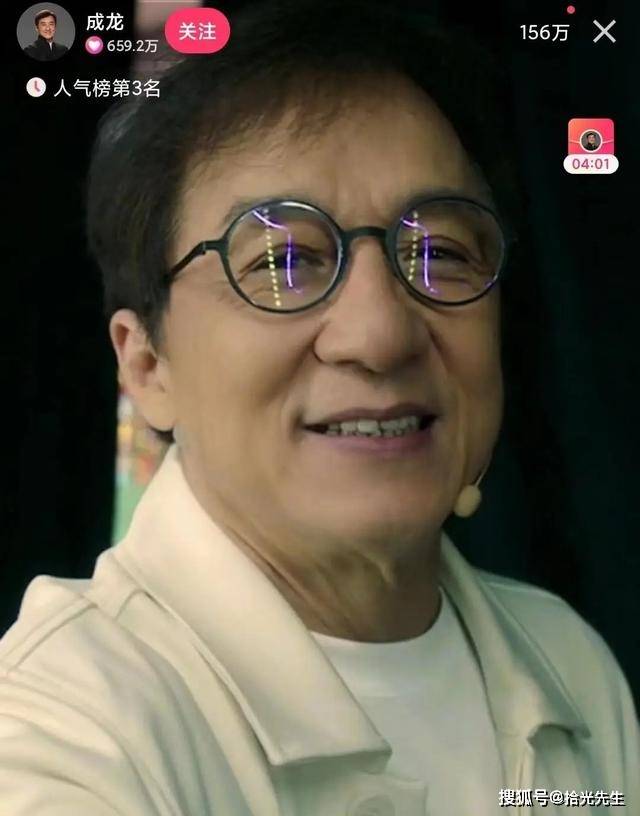640x816 pixels.
Task: Follow the streamer with the 关注 button
Action: (x=197, y=31)
